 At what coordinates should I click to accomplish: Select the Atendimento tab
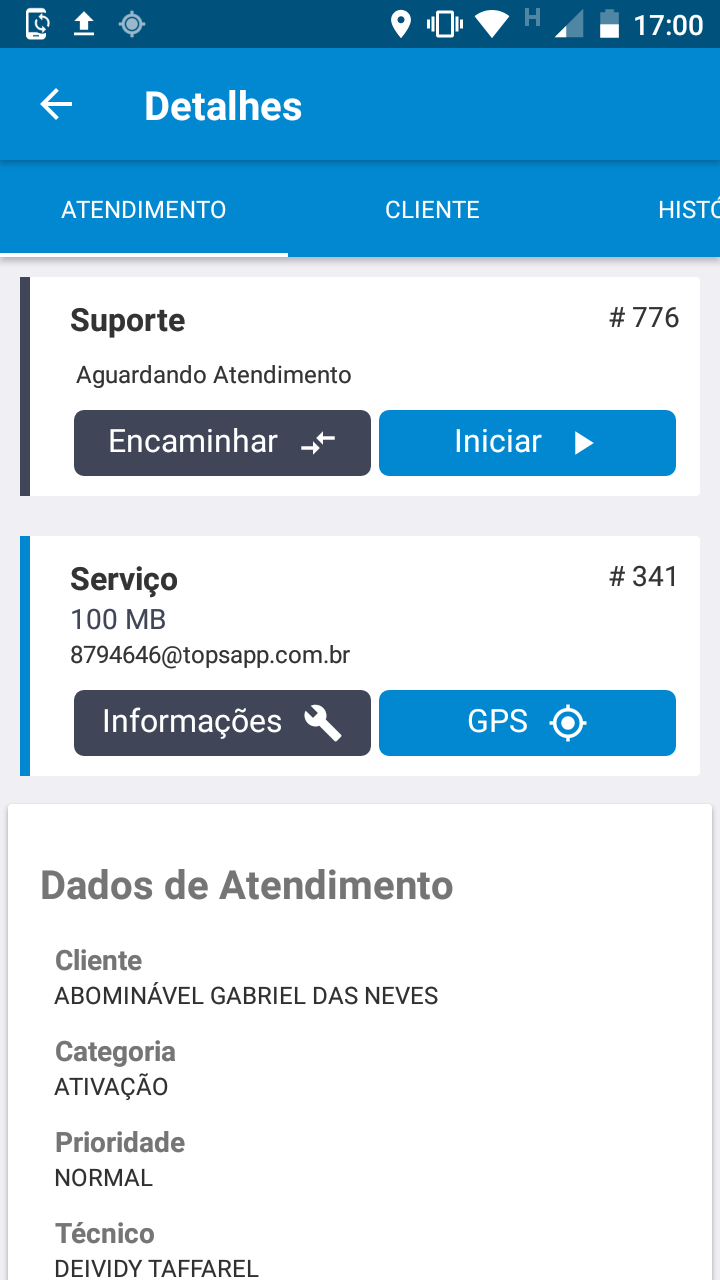tap(144, 210)
